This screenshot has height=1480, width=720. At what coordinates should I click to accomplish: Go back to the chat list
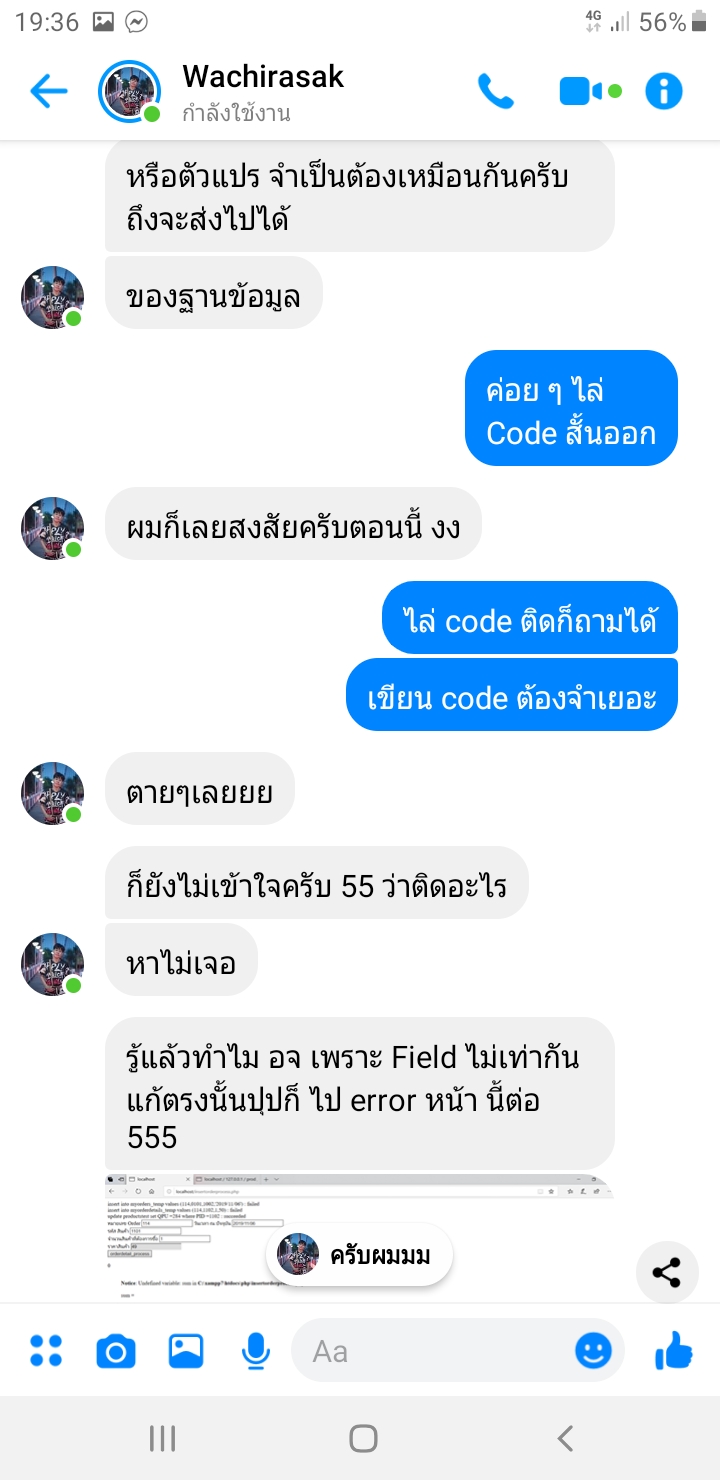click(x=48, y=92)
